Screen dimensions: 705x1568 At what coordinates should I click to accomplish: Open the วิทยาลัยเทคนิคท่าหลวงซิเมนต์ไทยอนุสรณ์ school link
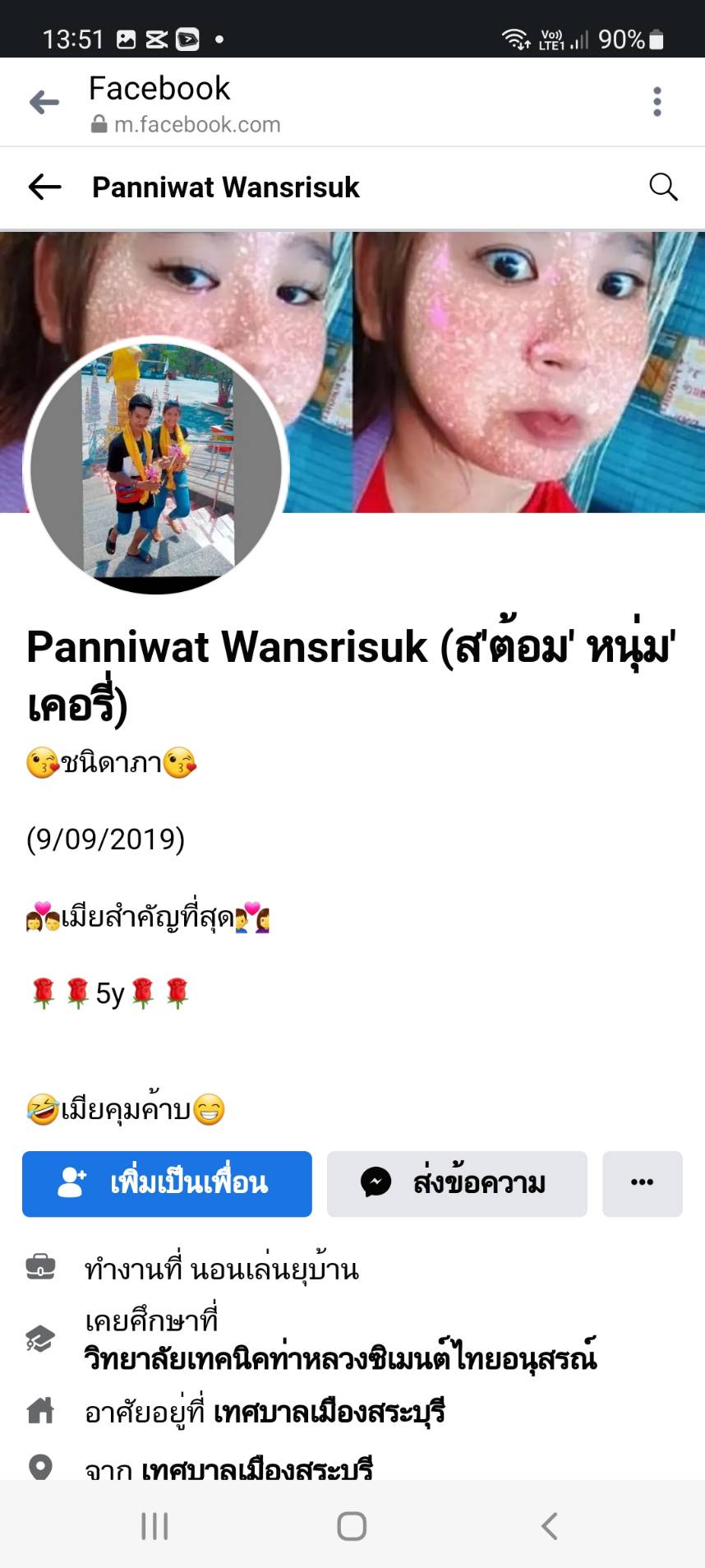point(340,1358)
